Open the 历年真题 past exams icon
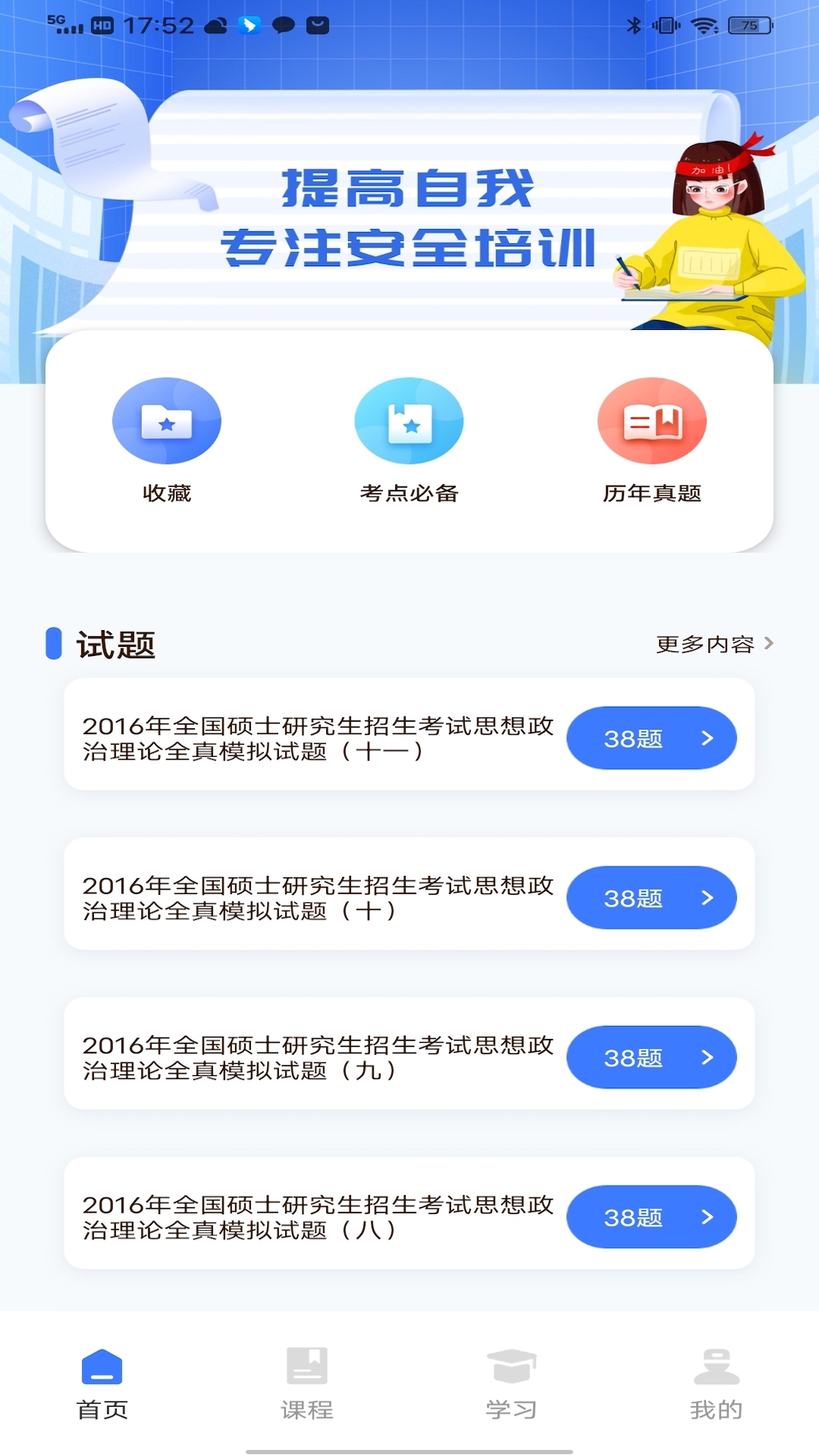The height and width of the screenshot is (1456, 819). pos(651,422)
